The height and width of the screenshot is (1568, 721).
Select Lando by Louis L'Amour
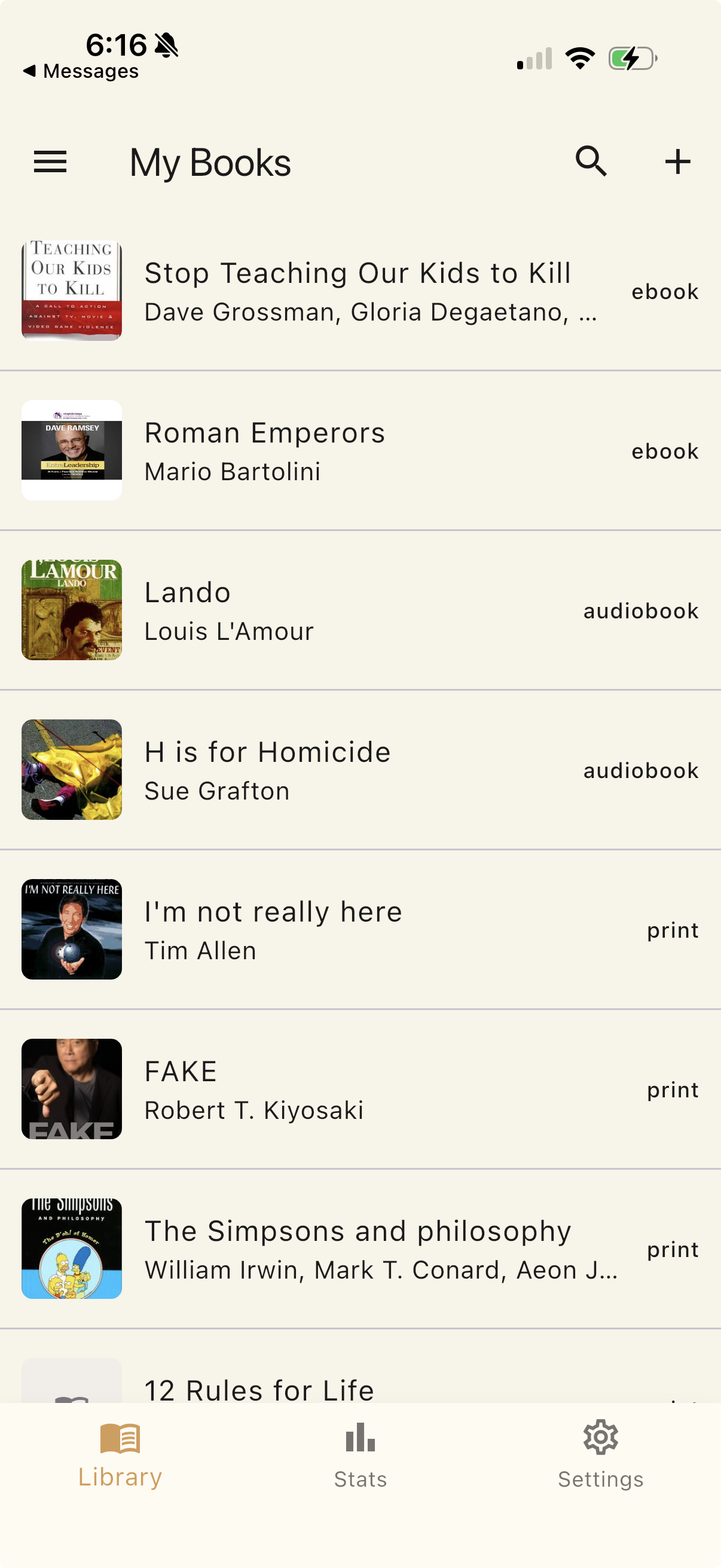[x=359, y=611]
